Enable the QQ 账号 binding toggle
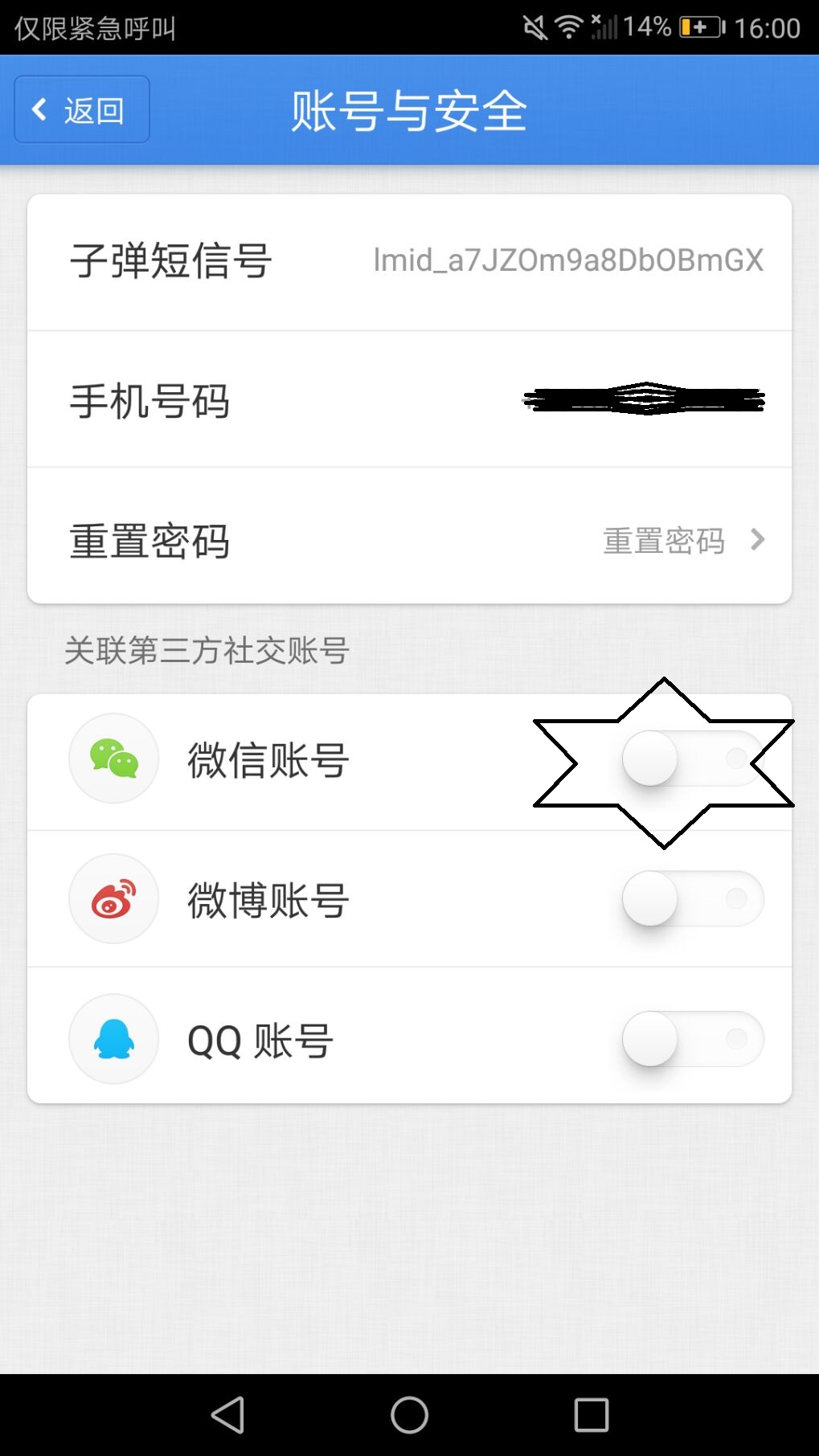 pos(693,1038)
